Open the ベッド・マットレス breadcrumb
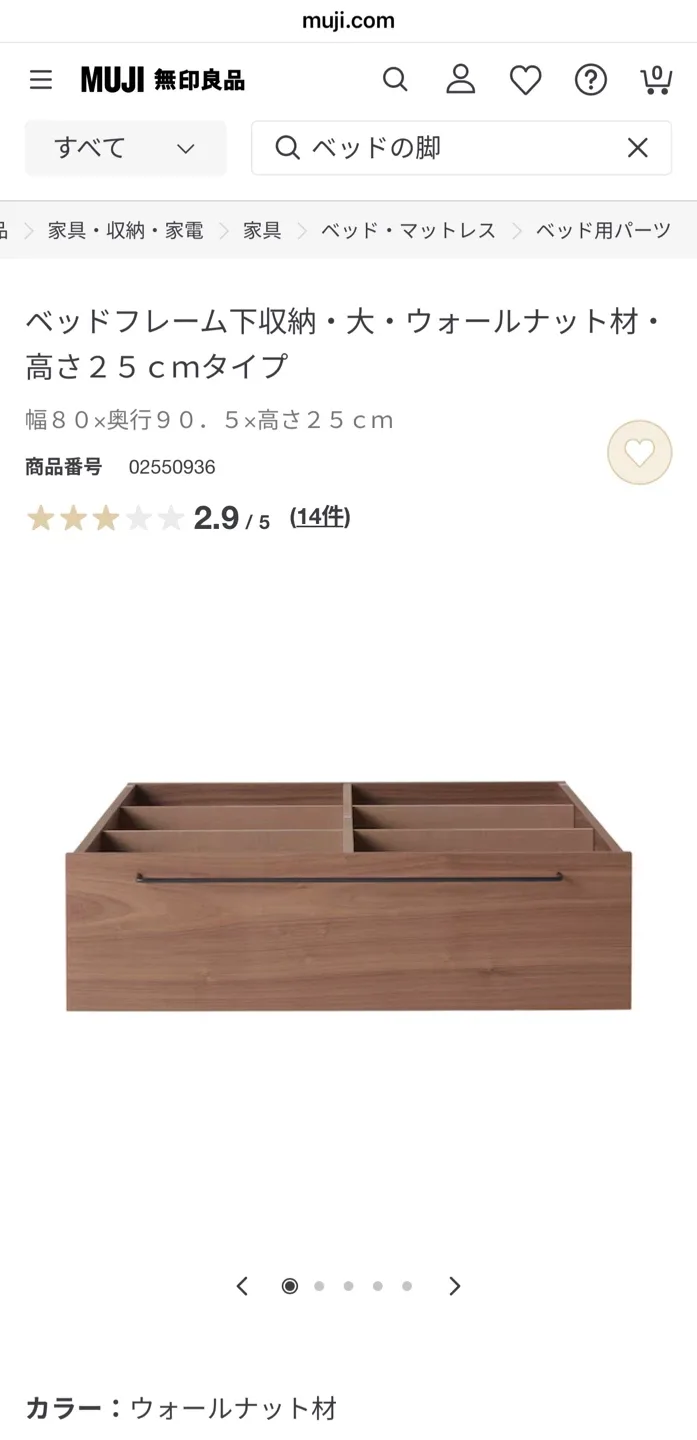This screenshot has height=1440, width=697. [x=408, y=231]
